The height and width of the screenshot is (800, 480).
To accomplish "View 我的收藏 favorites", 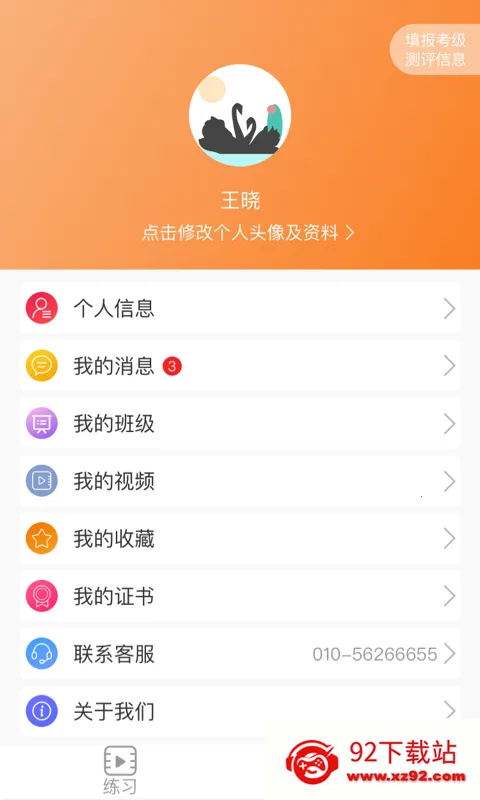I will (x=240, y=539).
